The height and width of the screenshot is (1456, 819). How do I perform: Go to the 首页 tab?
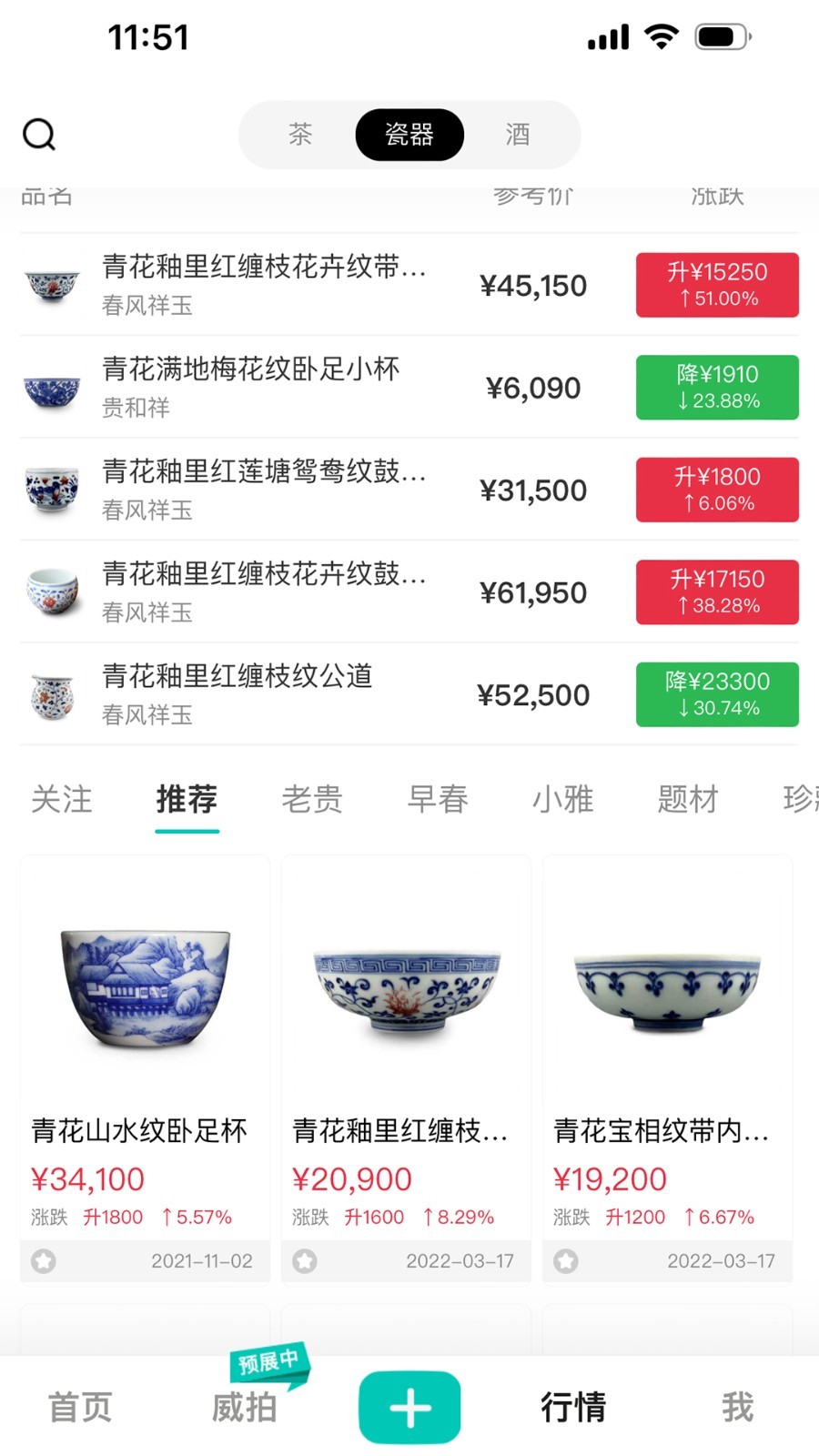(x=80, y=1407)
